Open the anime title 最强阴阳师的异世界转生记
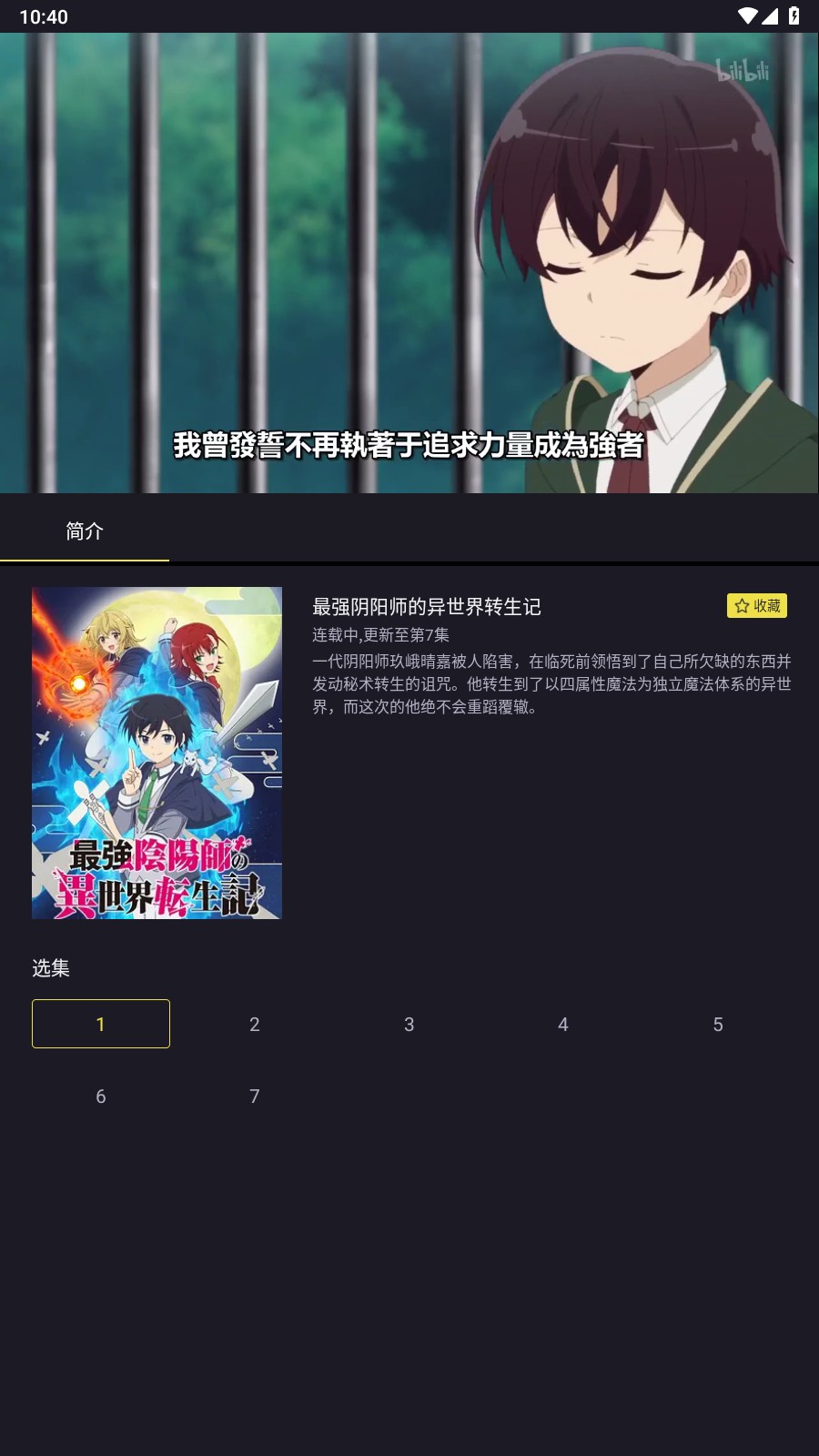The image size is (819, 1456). 426,608
